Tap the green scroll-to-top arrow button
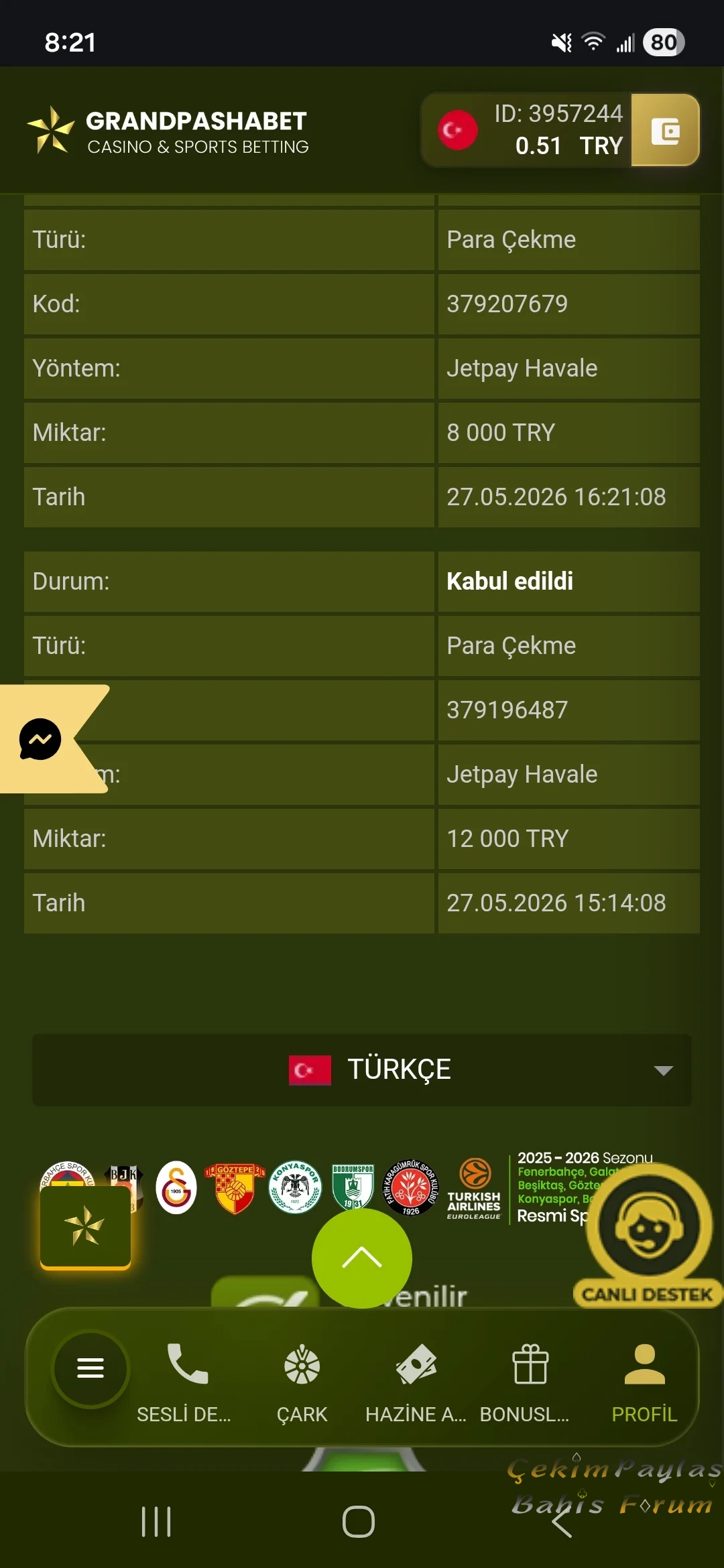The height and width of the screenshot is (1568, 724). [x=362, y=1258]
